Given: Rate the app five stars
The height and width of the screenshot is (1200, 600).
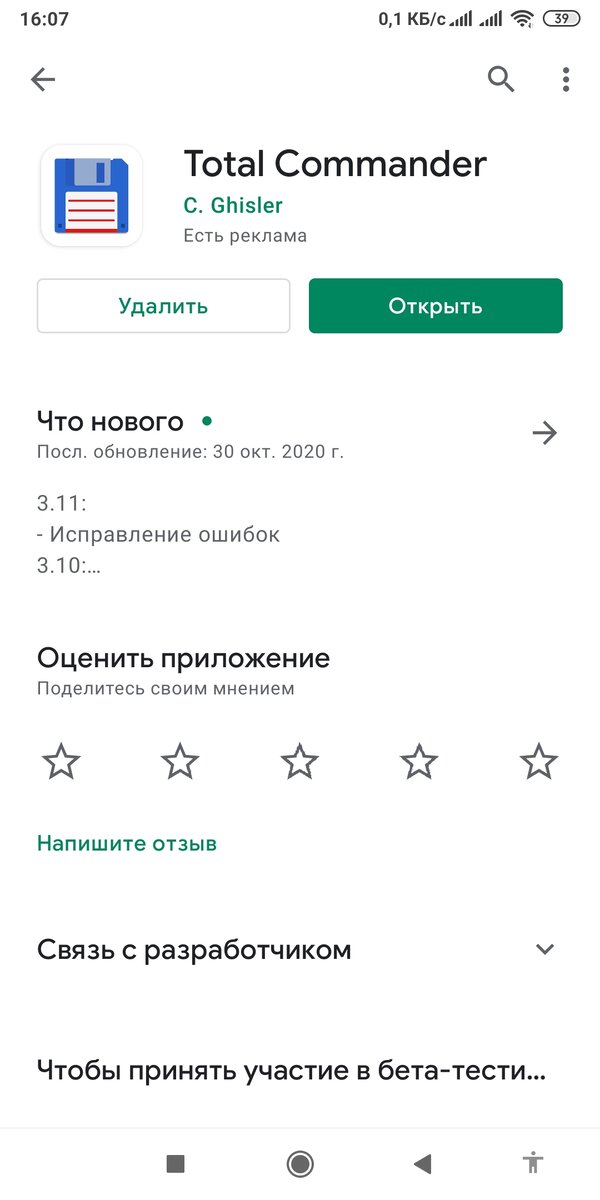Looking at the screenshot, I should [x=539, y=762].
